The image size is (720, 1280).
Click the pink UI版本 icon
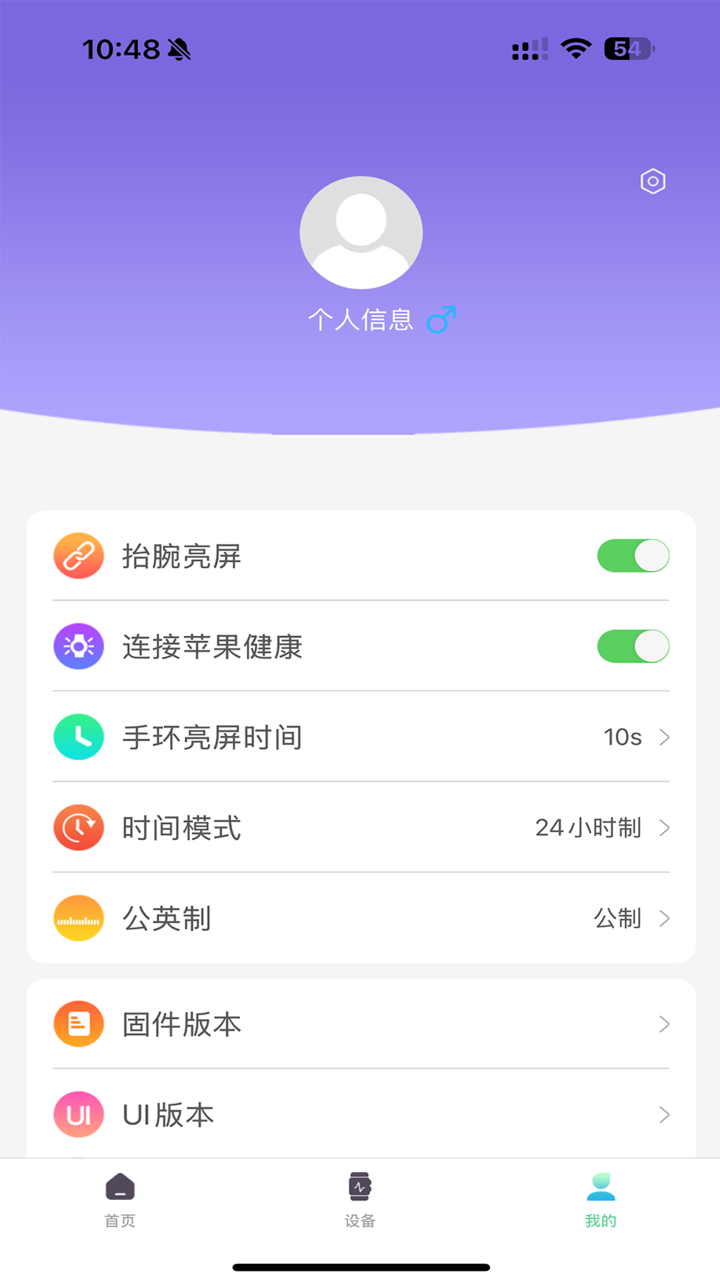click(x=78, y=1114)
